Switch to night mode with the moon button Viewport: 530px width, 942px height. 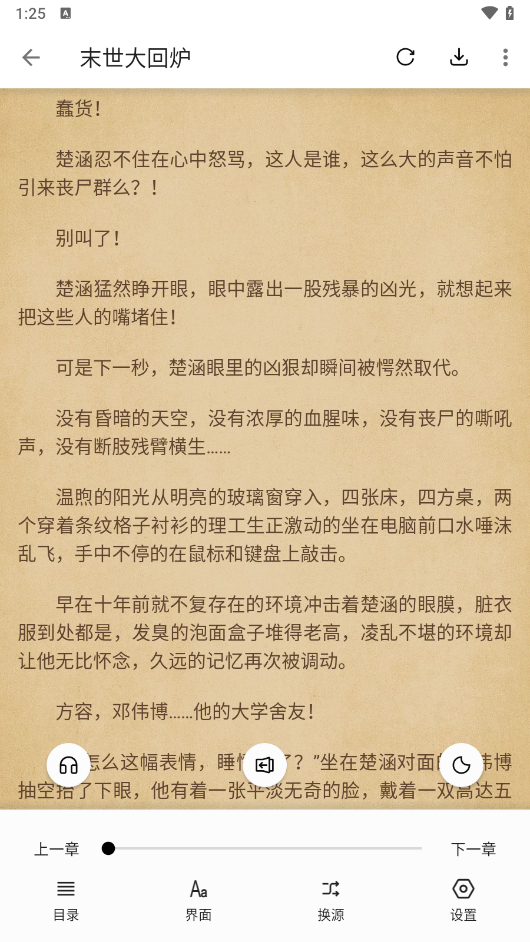(461, 765)
